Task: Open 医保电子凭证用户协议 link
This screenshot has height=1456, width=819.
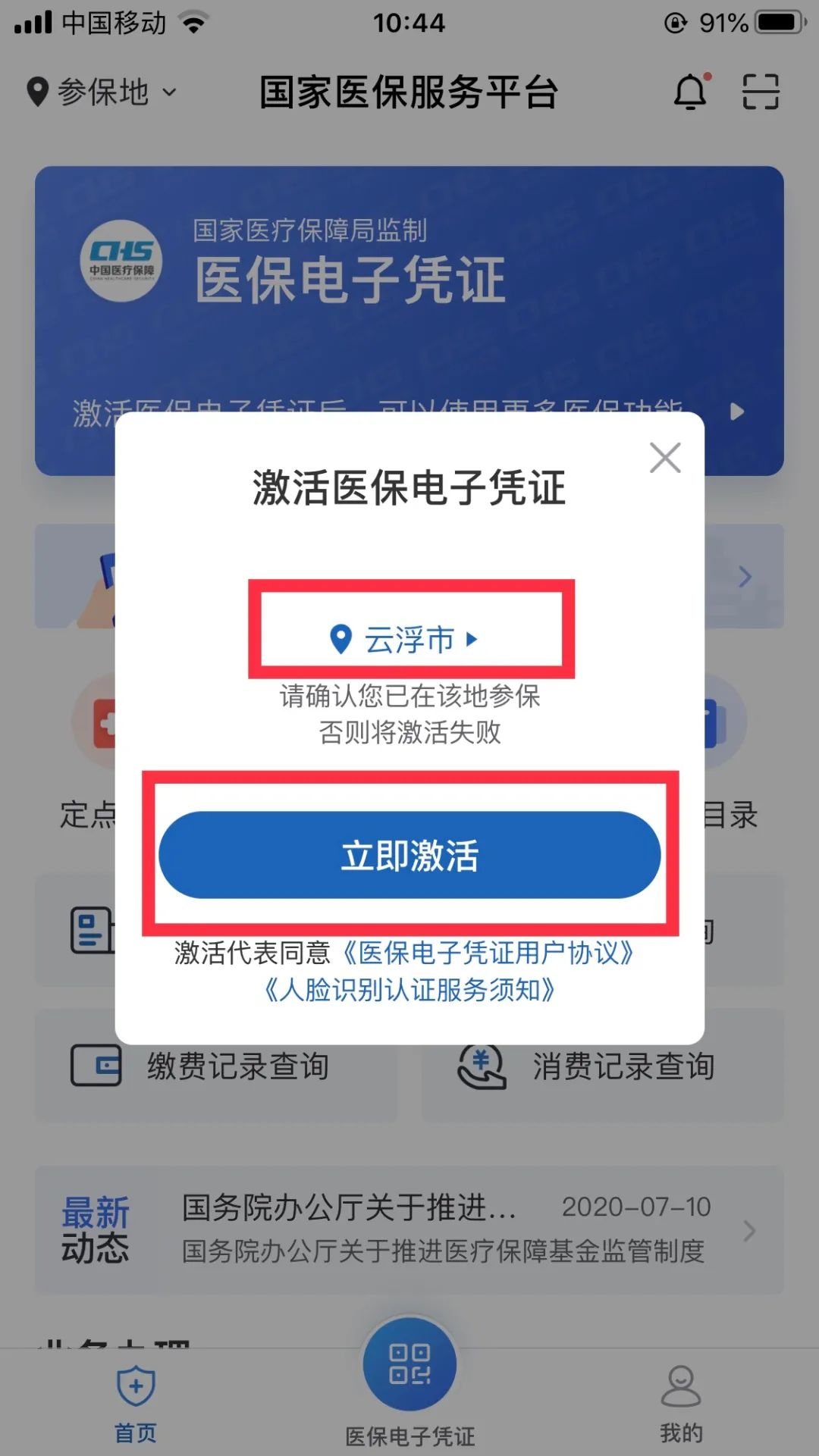Action: pos(488,953)
